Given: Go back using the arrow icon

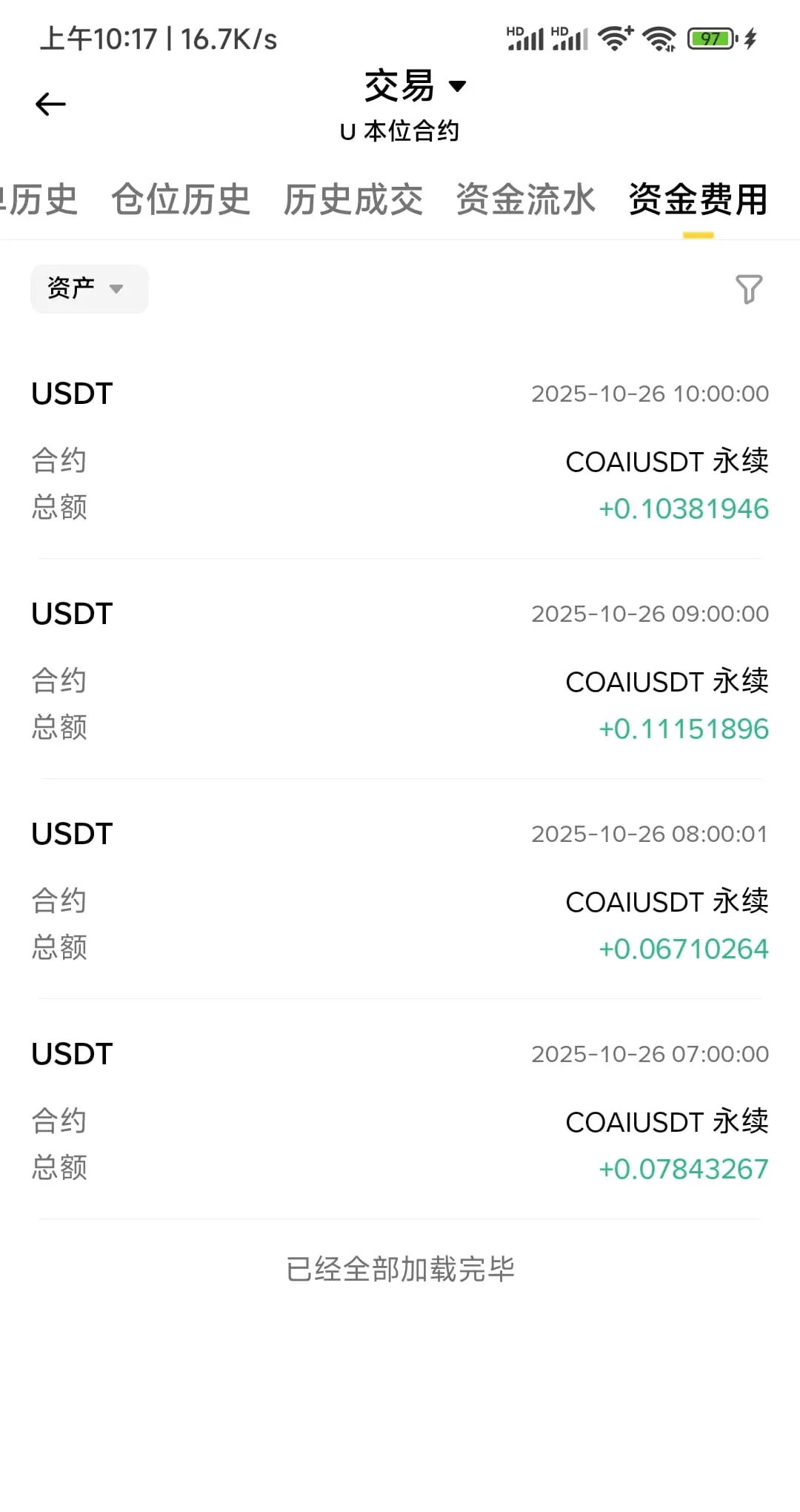Looking at the screenshot, I should pos(50,105).
